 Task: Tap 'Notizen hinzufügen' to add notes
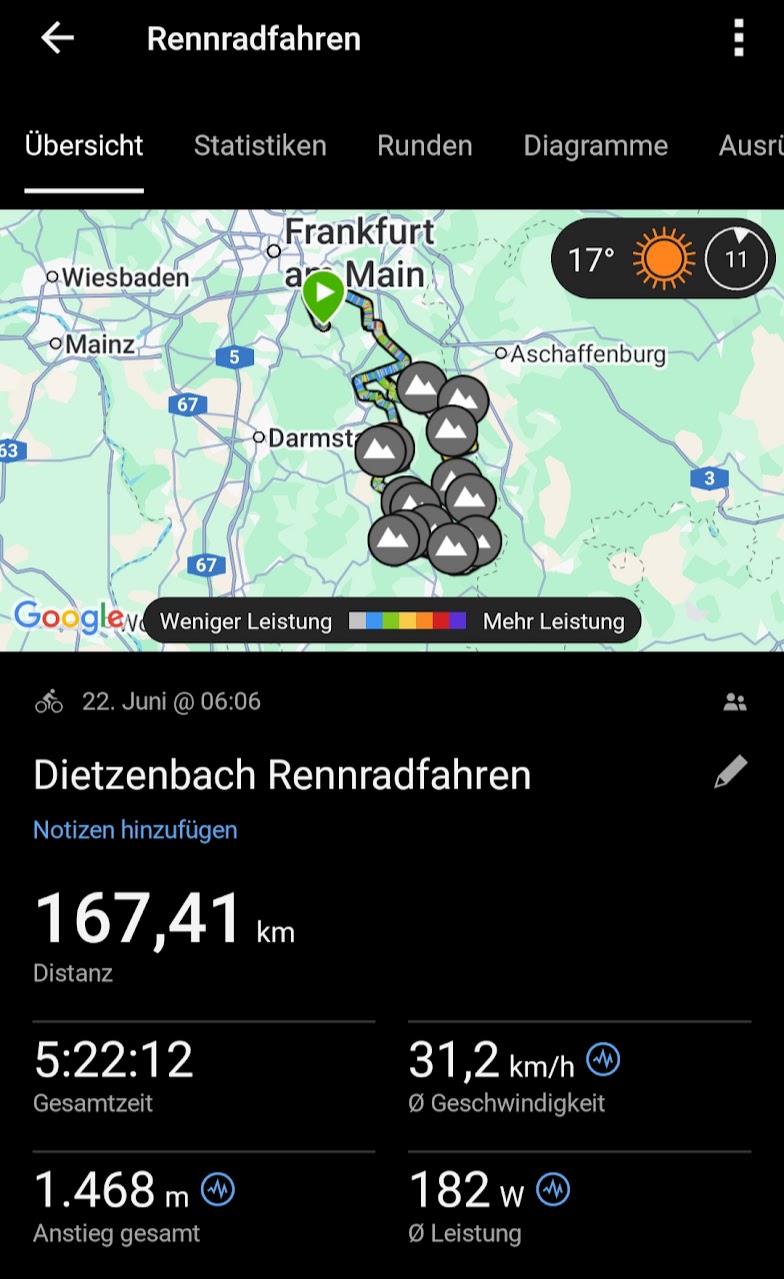pyautogui.click(x=135, y=830)
